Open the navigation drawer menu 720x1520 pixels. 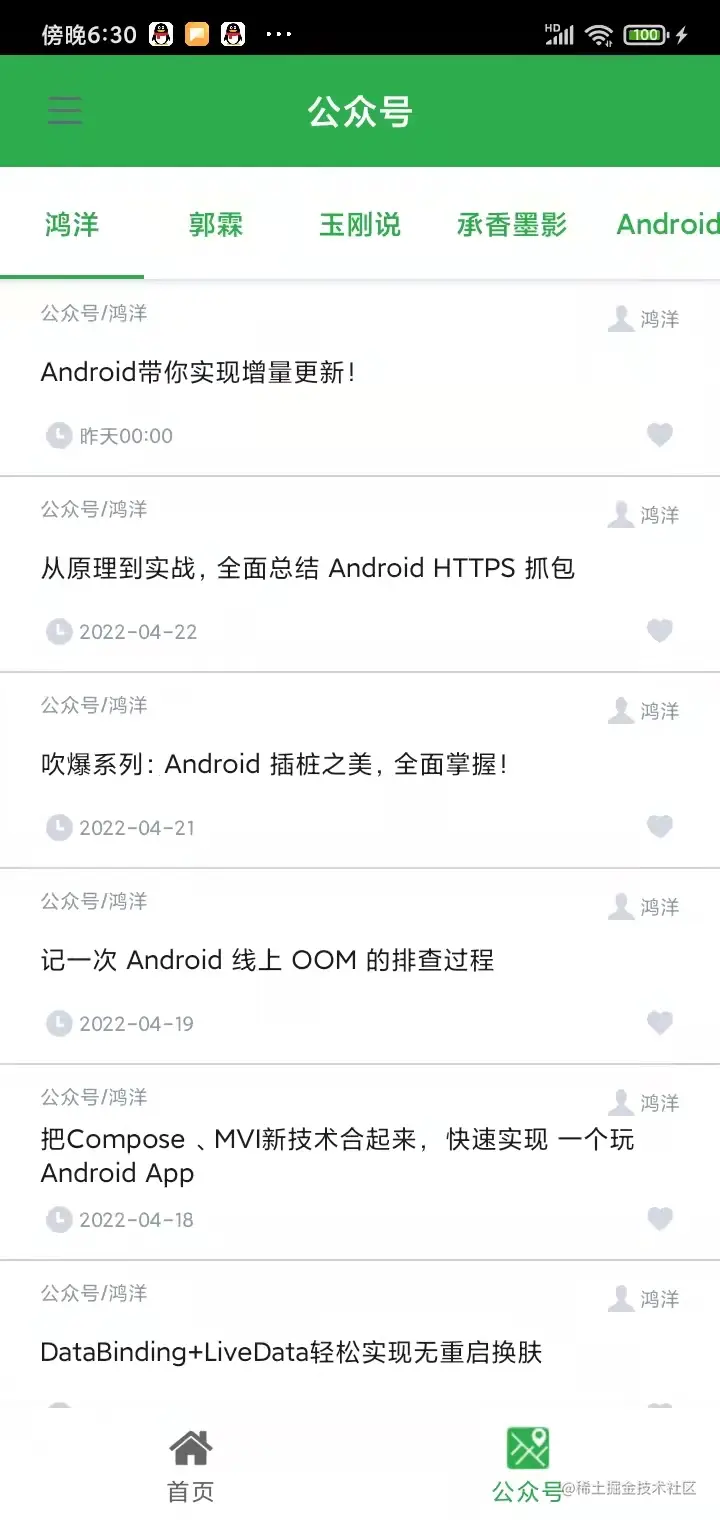[x=64, y=110]
